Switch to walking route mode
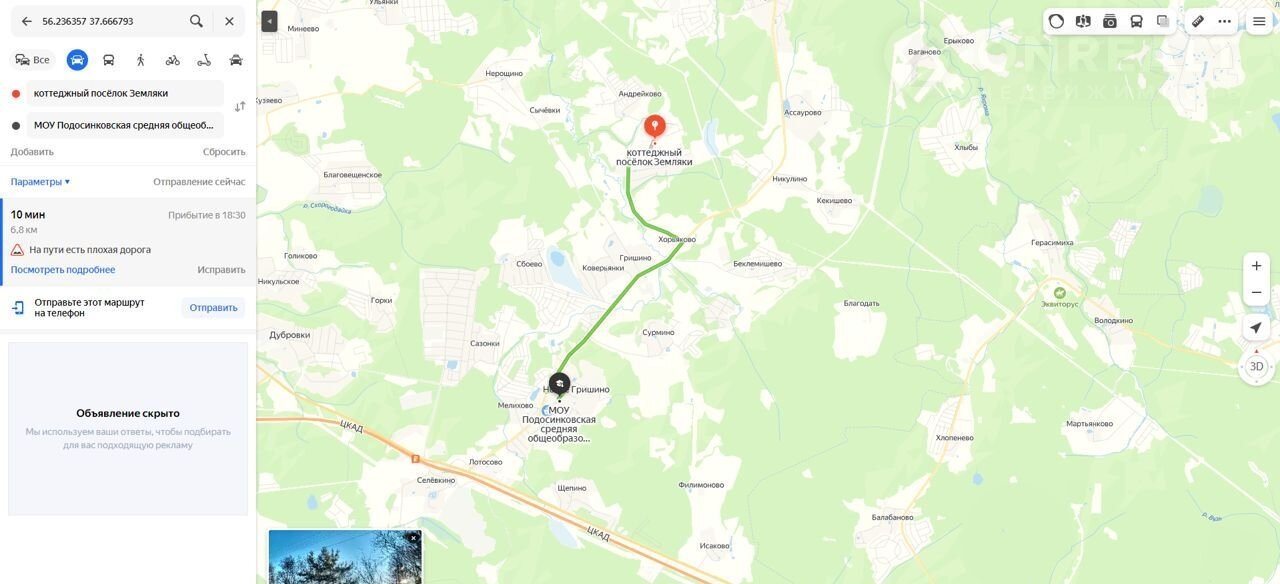Viewport: 1280px width, 584px height. 141,60
